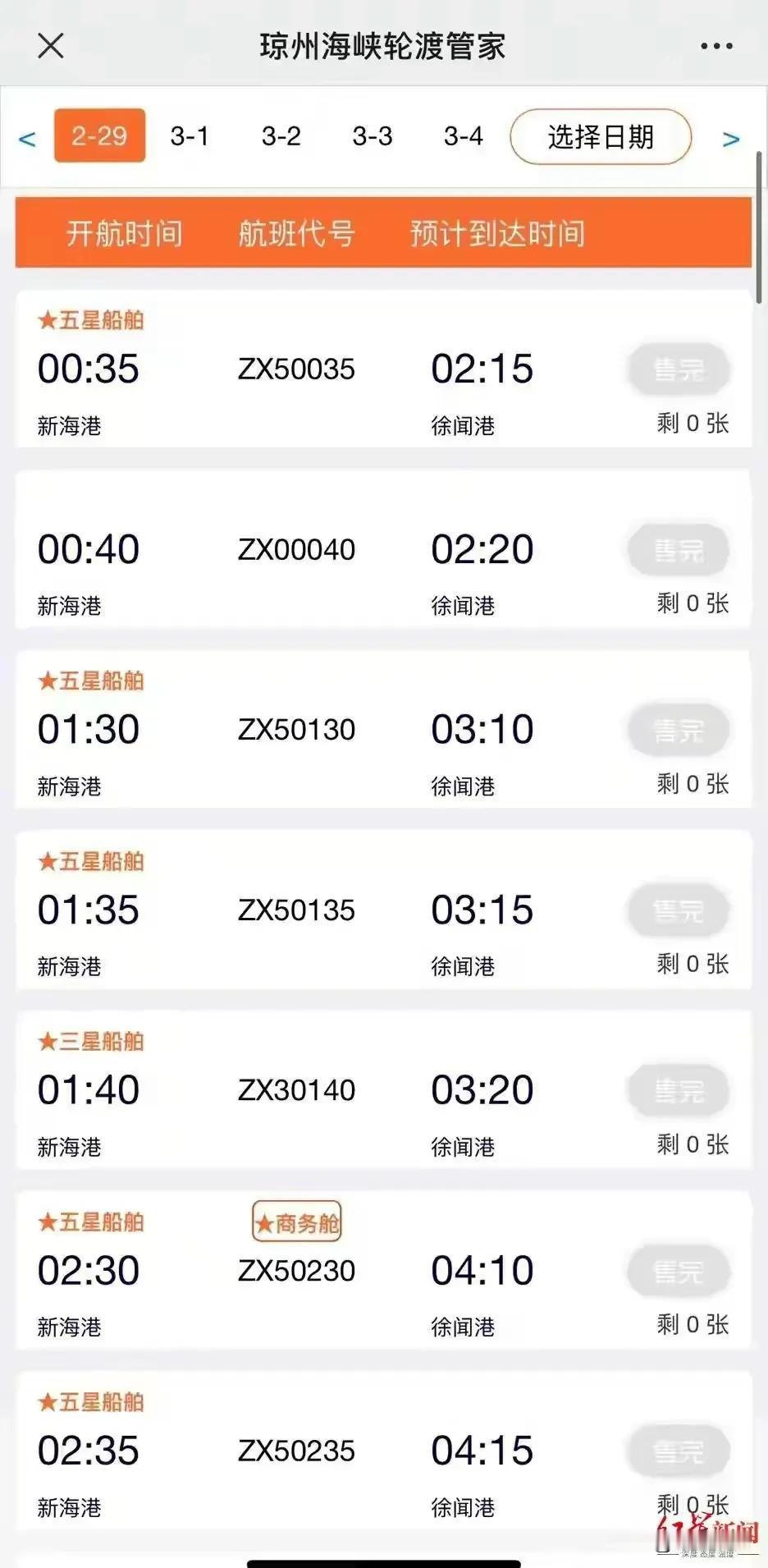768x1568 pixels.
Task: Close the 琼州海峡轮渡管家 page
Action: coord(51,45)
